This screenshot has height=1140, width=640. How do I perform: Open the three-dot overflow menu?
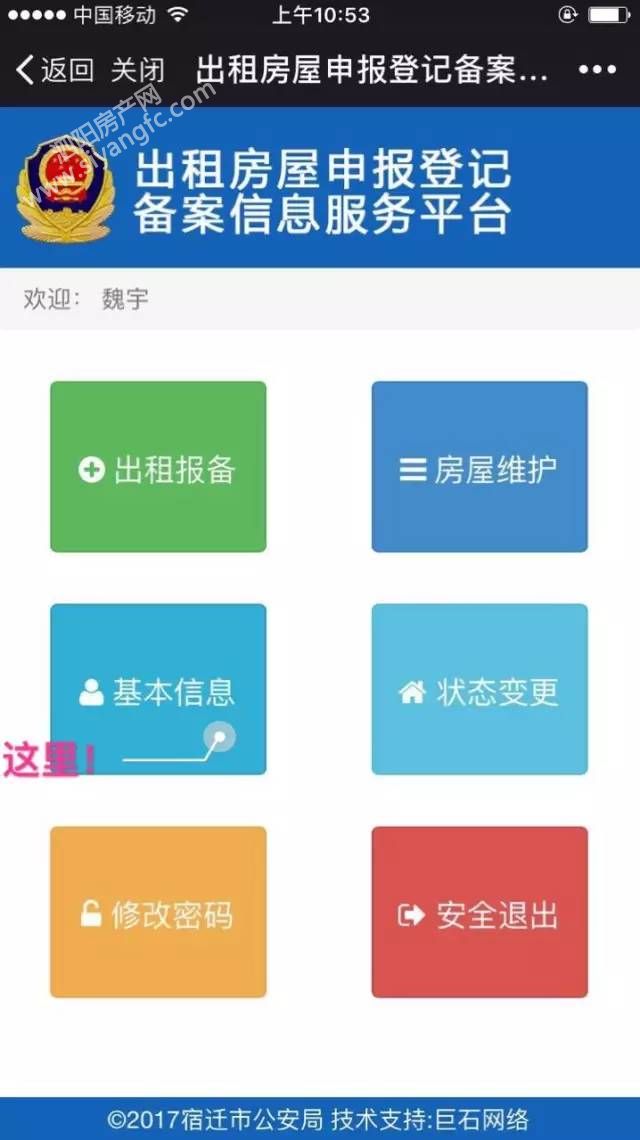click(597, 70)
